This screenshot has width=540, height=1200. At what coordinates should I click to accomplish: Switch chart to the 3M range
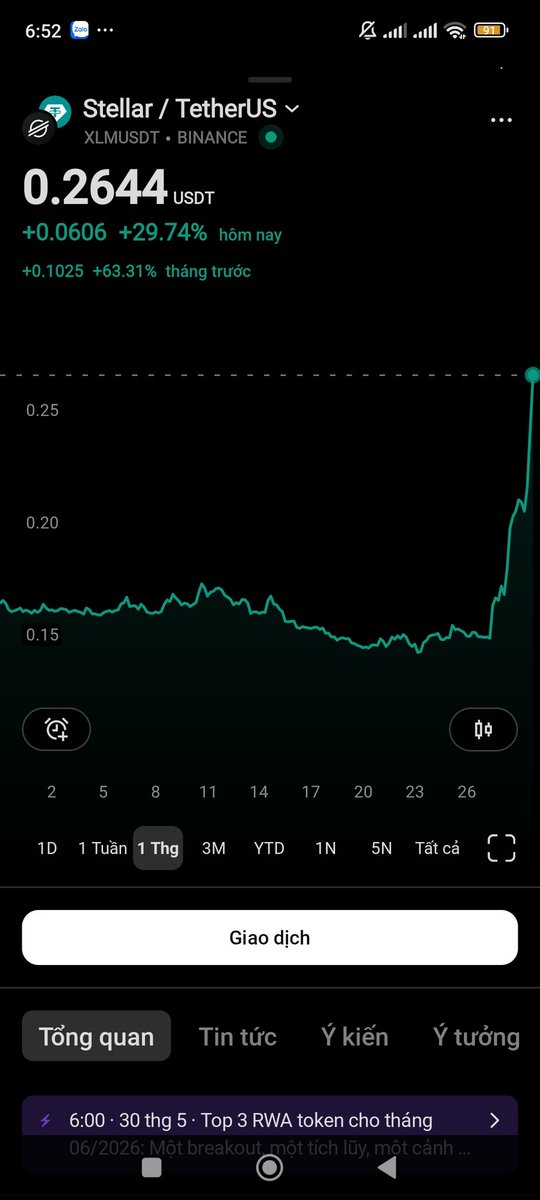coord(214,848)
